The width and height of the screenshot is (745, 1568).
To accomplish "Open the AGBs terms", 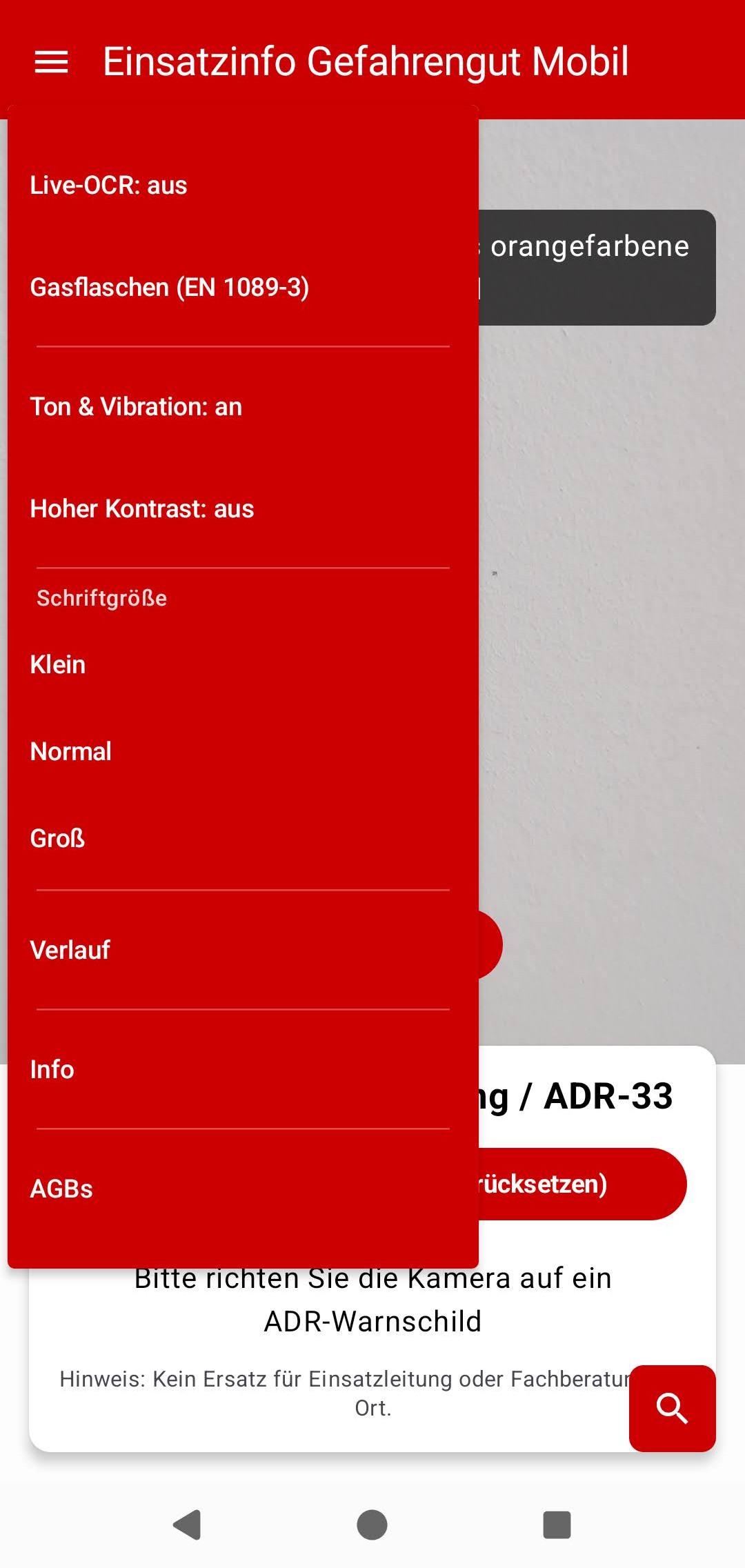I will click(241, 1189).
